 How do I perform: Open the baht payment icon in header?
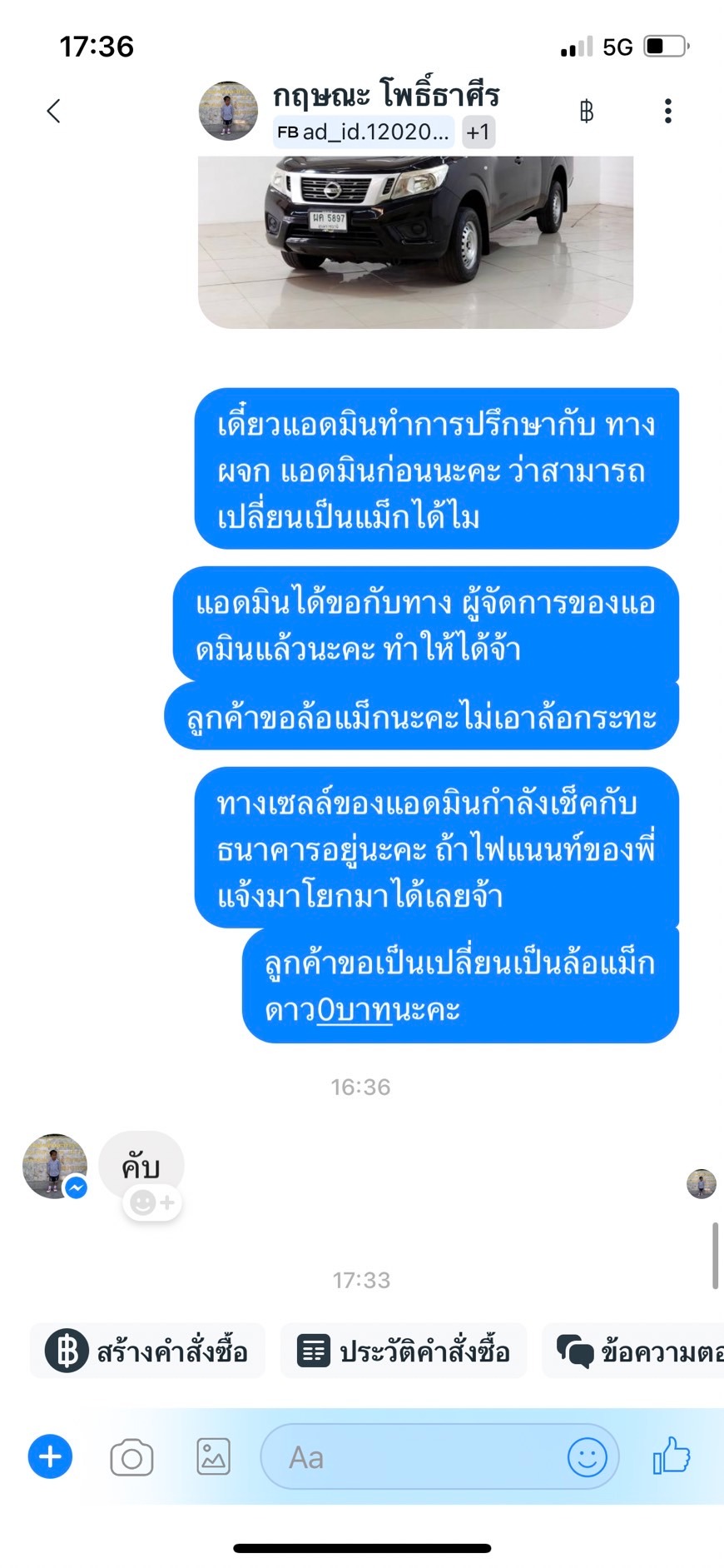(586, 111)
